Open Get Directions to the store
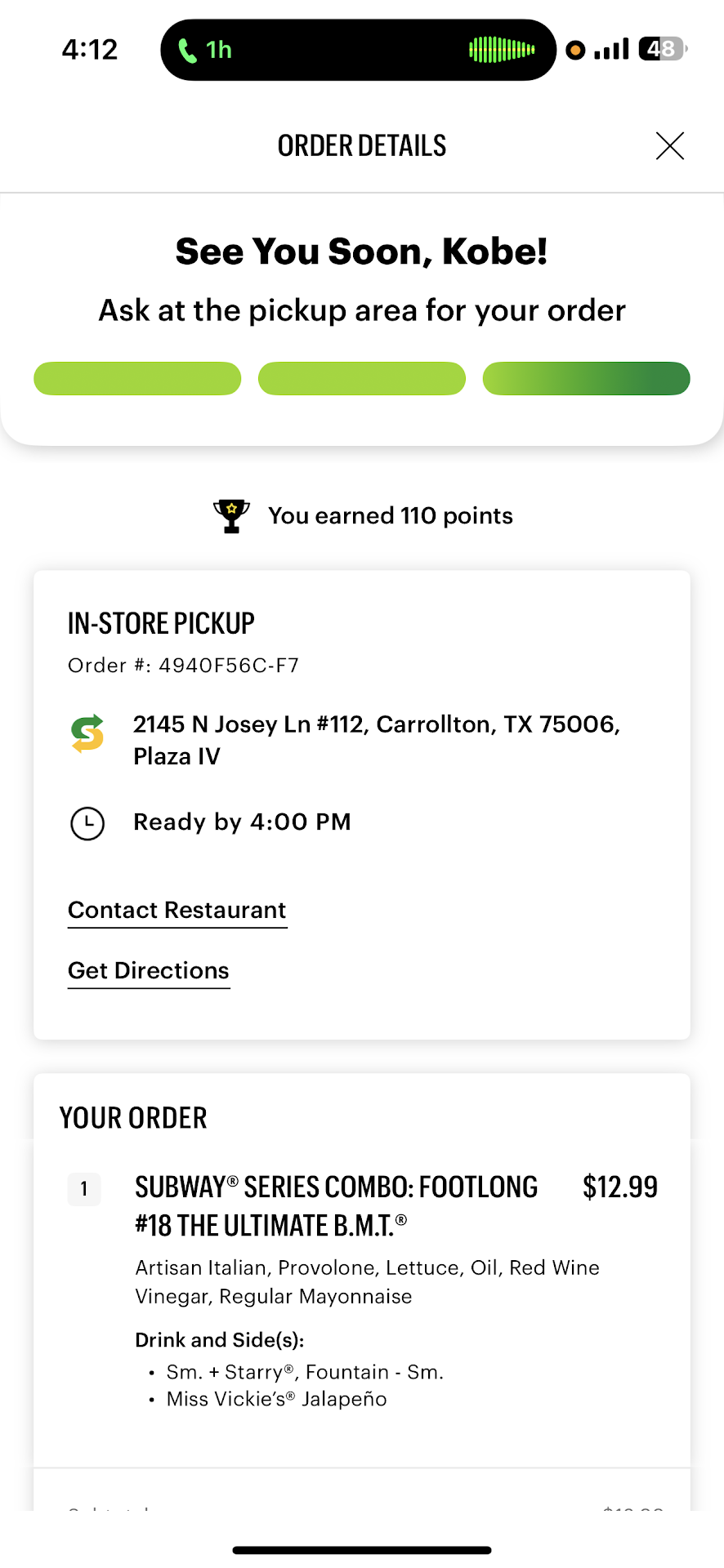 coord(149,971)
